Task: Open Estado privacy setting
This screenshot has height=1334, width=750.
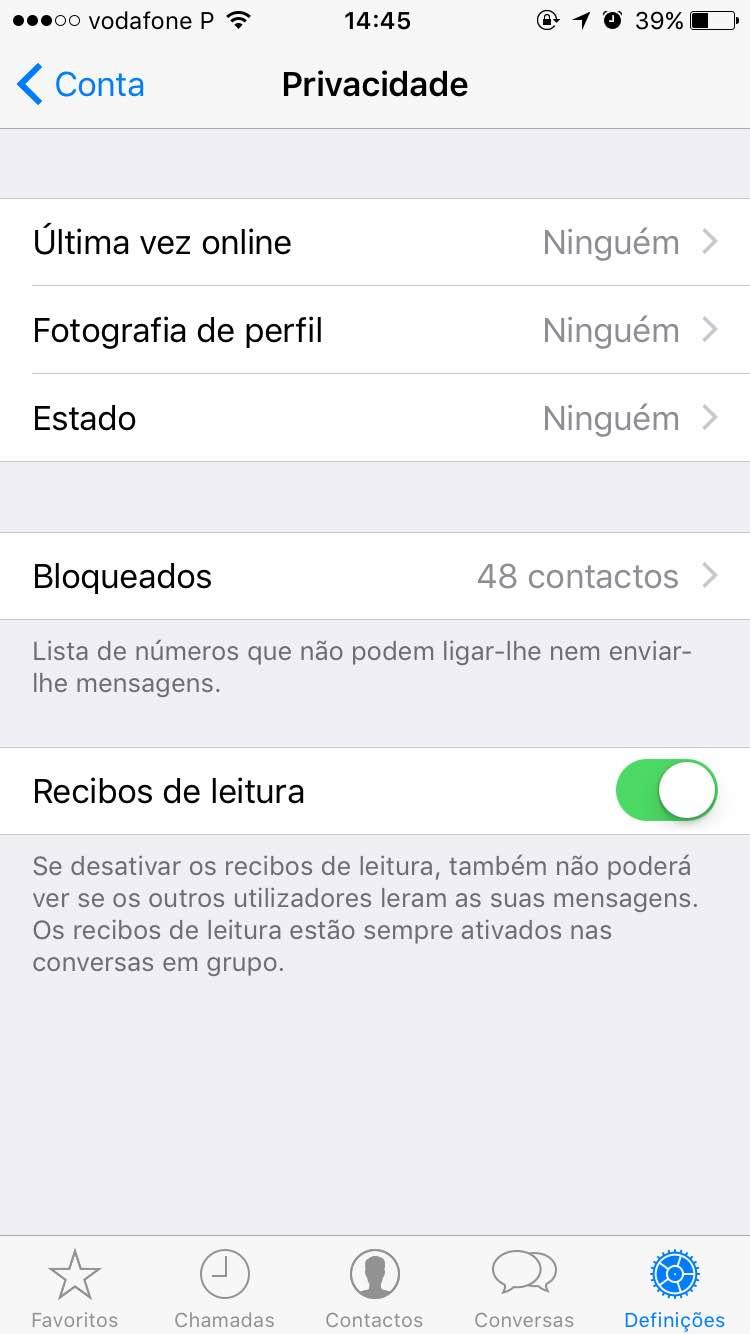Action: (375, 419)
